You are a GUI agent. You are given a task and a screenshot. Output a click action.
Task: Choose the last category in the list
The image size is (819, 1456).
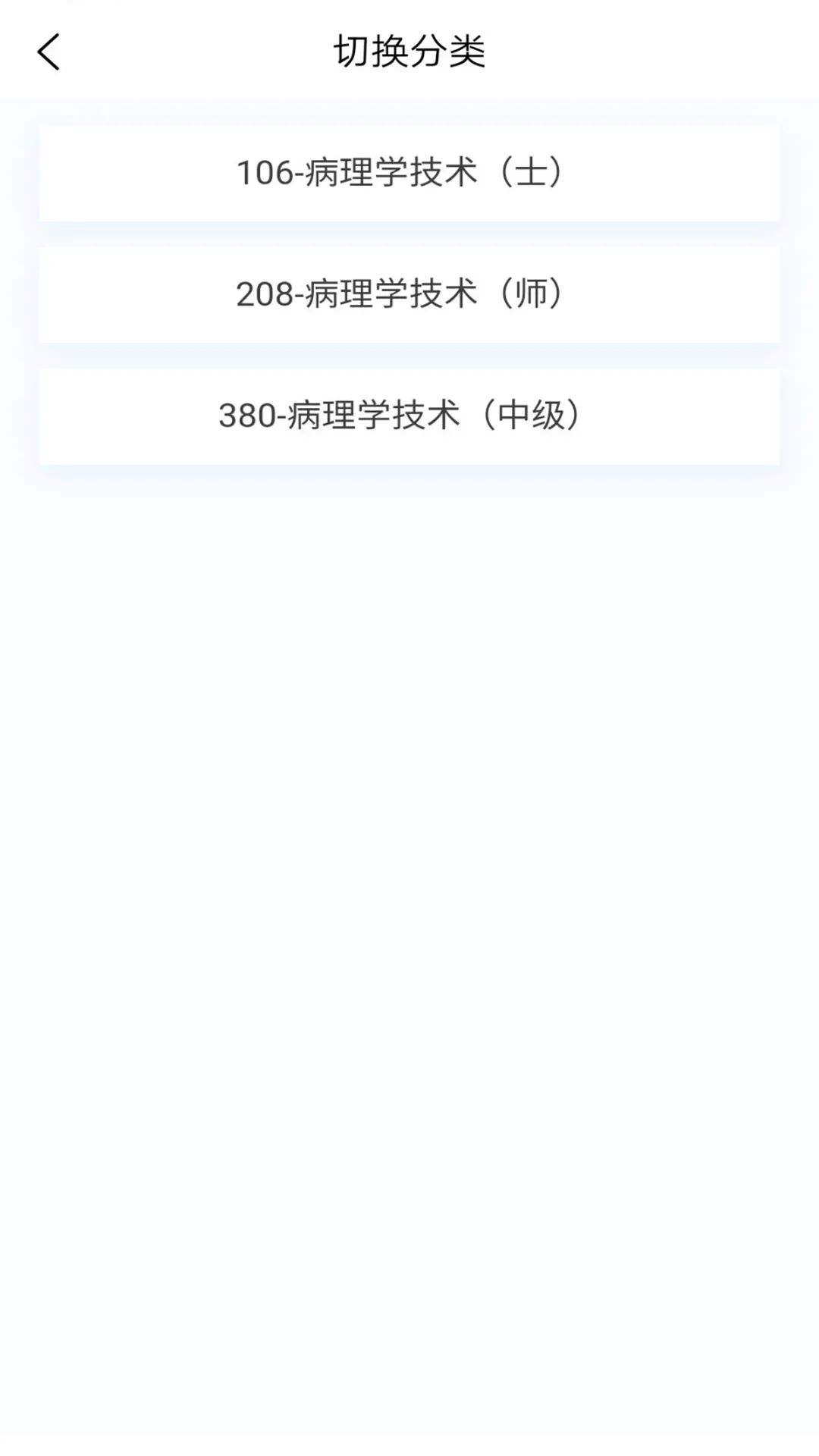(409, 416)
